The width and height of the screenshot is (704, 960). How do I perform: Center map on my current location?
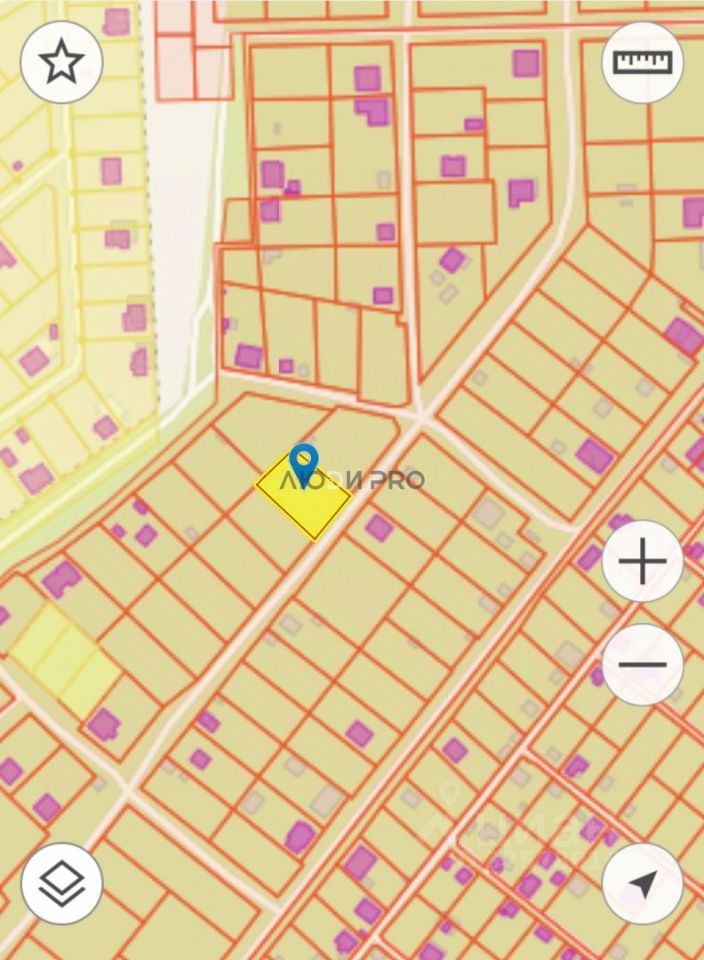coord(643,883)
